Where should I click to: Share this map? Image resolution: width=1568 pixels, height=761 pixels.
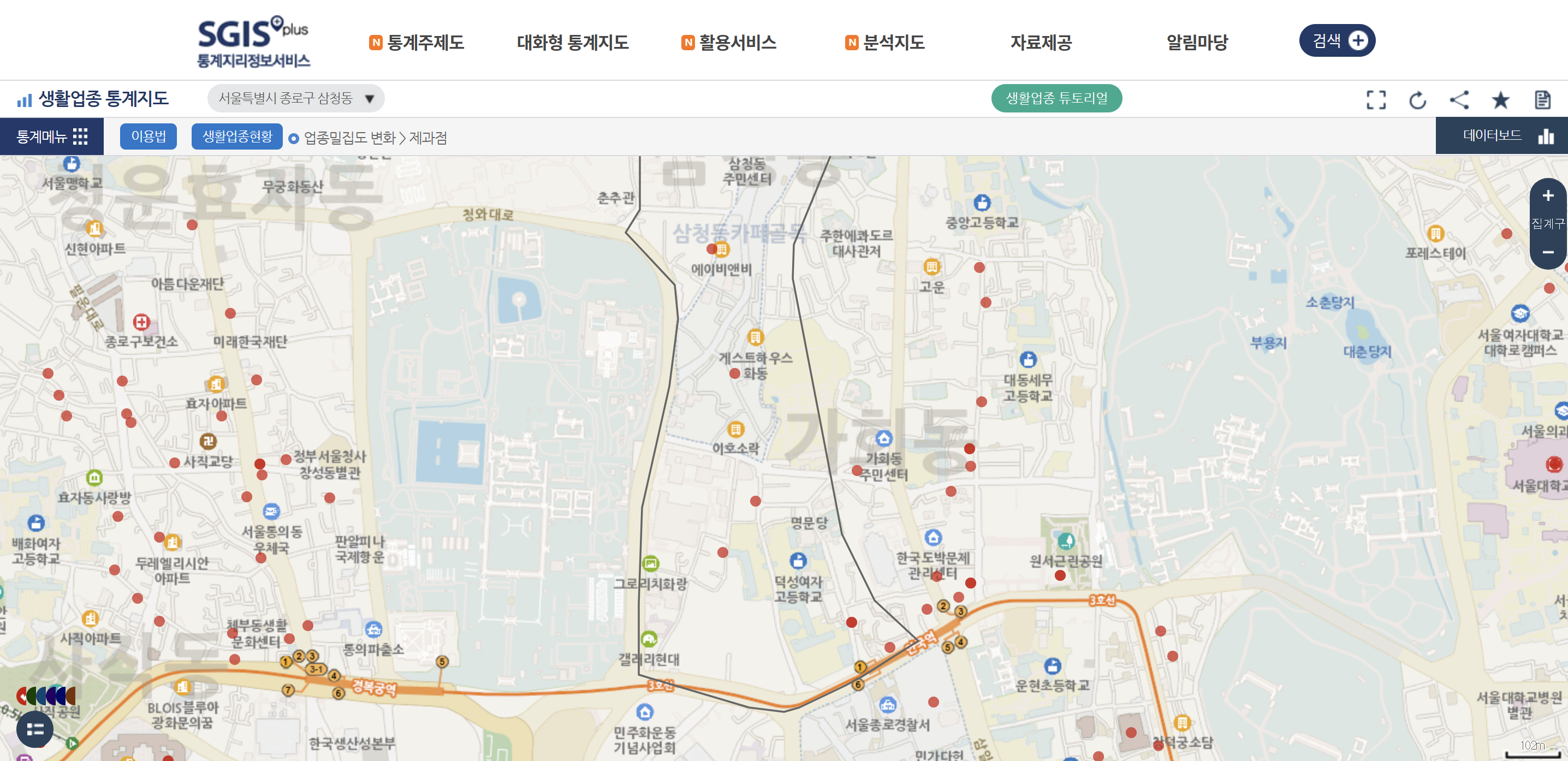1459,100
